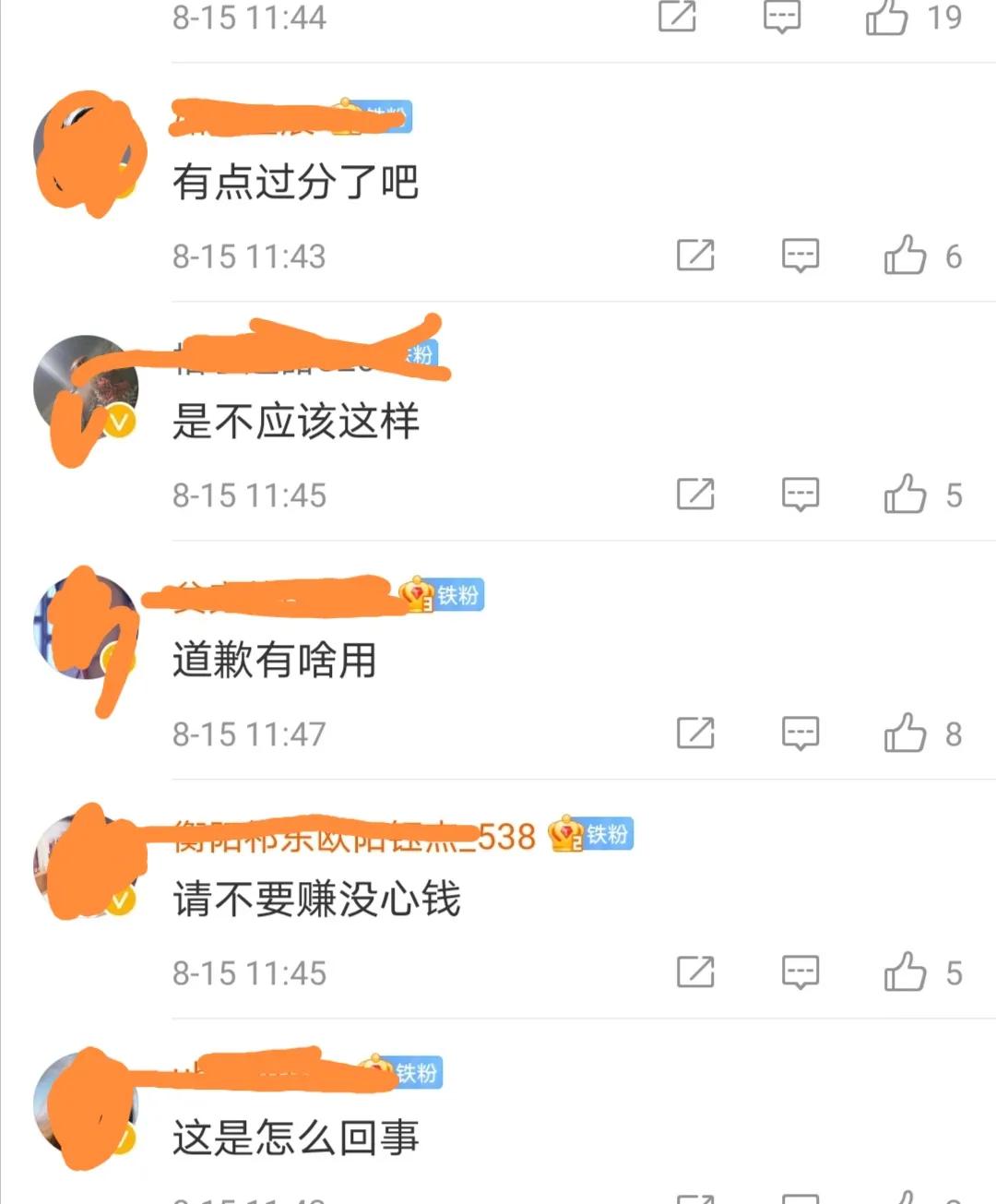Reply to the comment '请不要赚没心钱'
Viewport: 996px width, 1204px height.
tap(800, 972)
